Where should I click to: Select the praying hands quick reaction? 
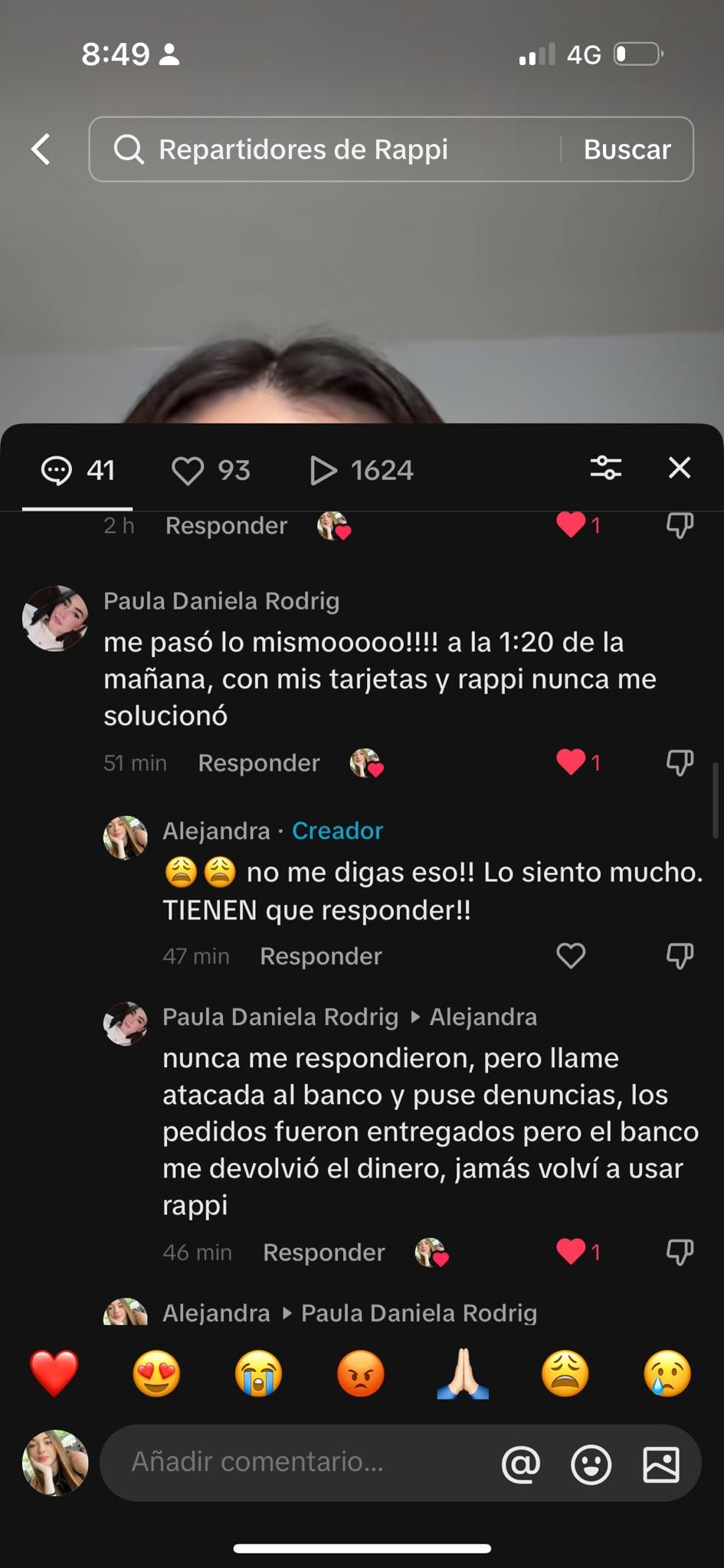click(x=463, y=1373)
